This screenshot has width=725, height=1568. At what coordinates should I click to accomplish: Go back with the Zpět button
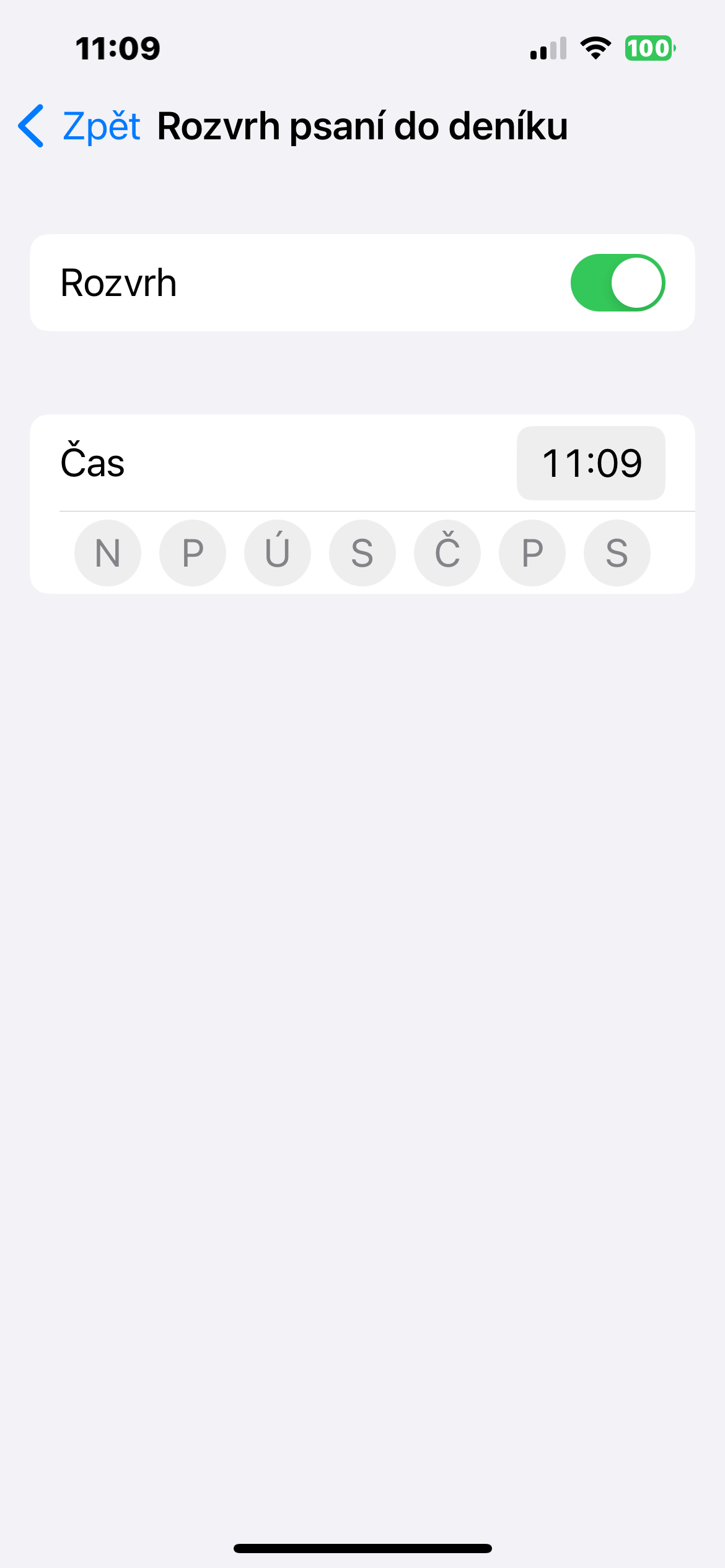click(81, 126)
